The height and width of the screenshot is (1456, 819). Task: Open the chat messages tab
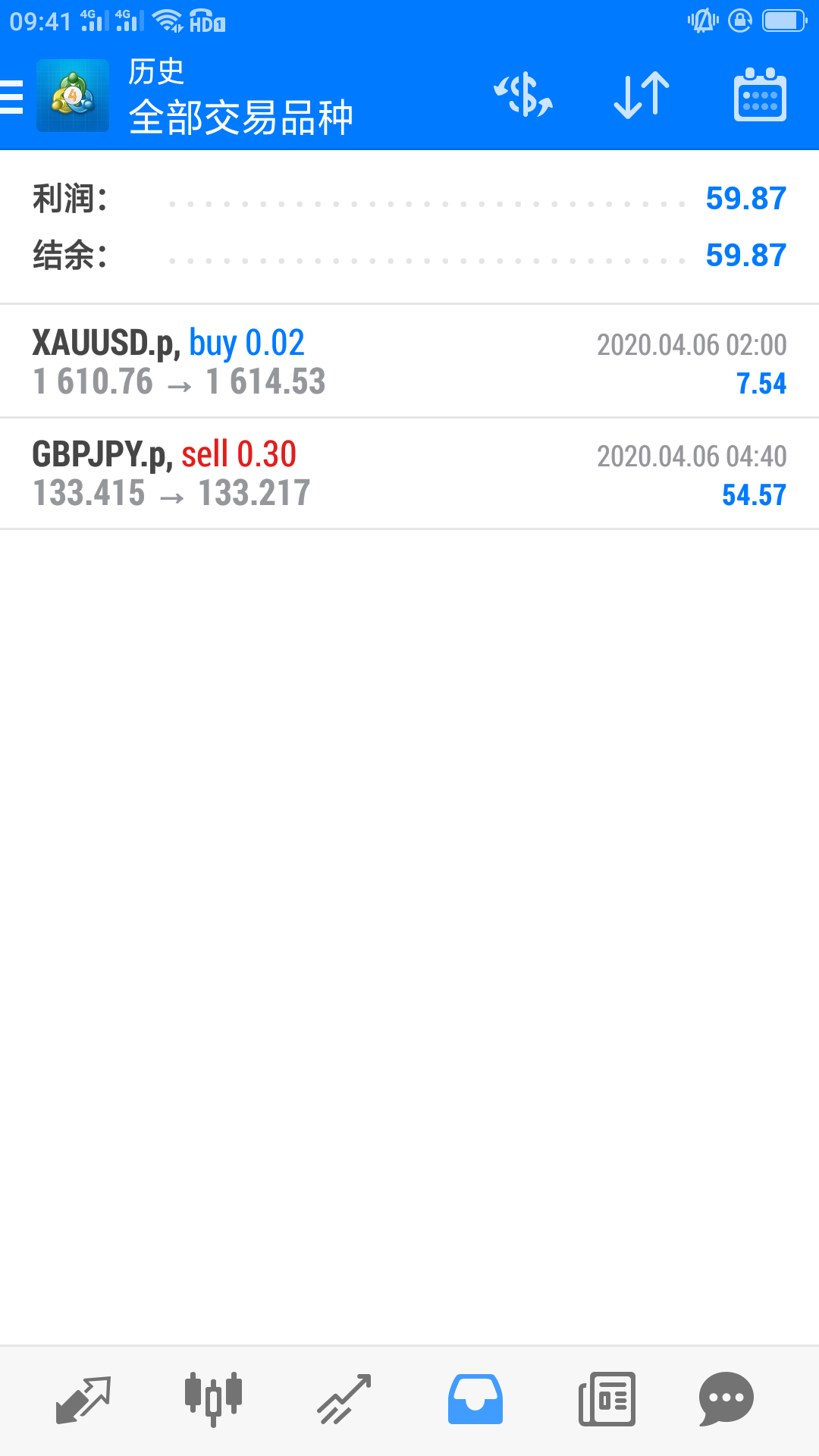(726, 1399)
